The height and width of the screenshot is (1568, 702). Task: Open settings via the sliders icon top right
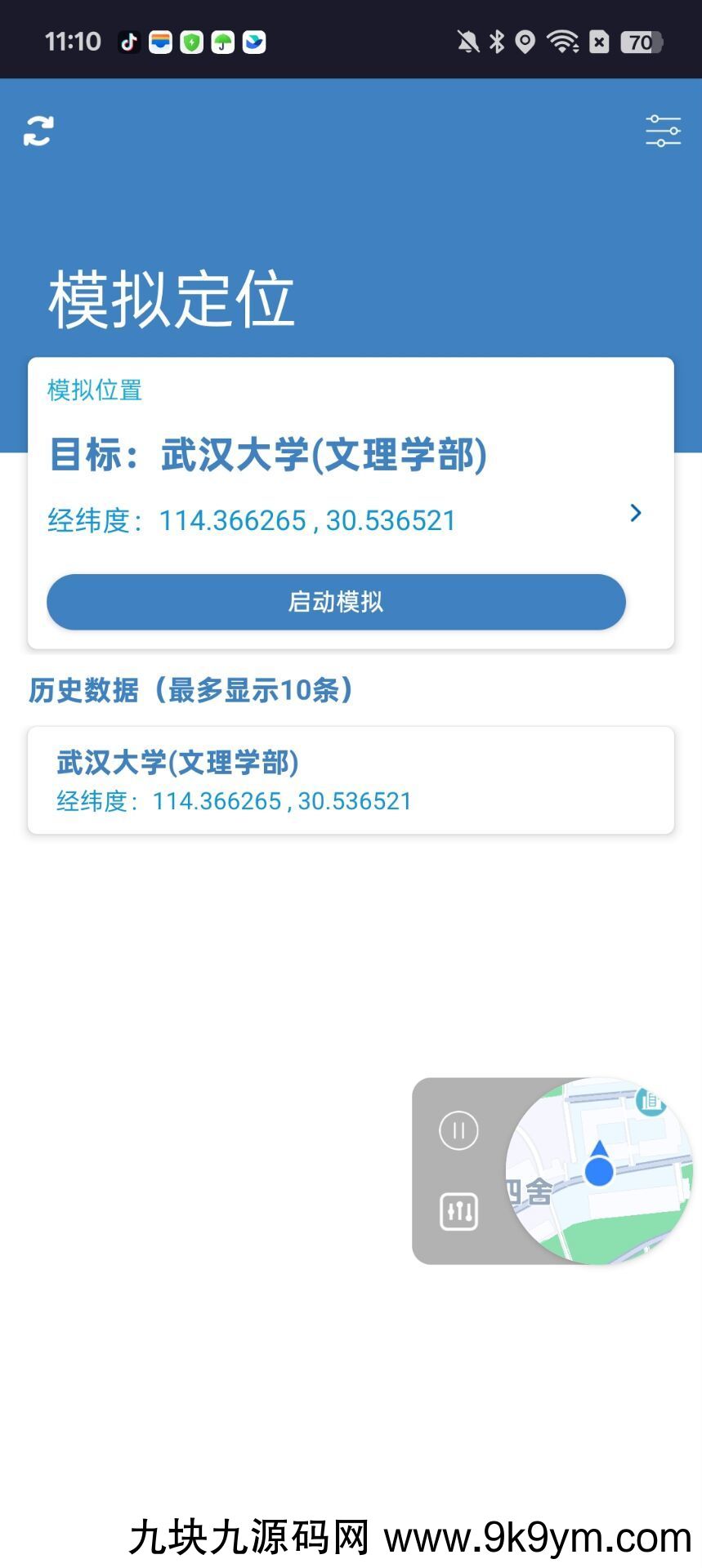pyautogui.click(x=663, y=131)
